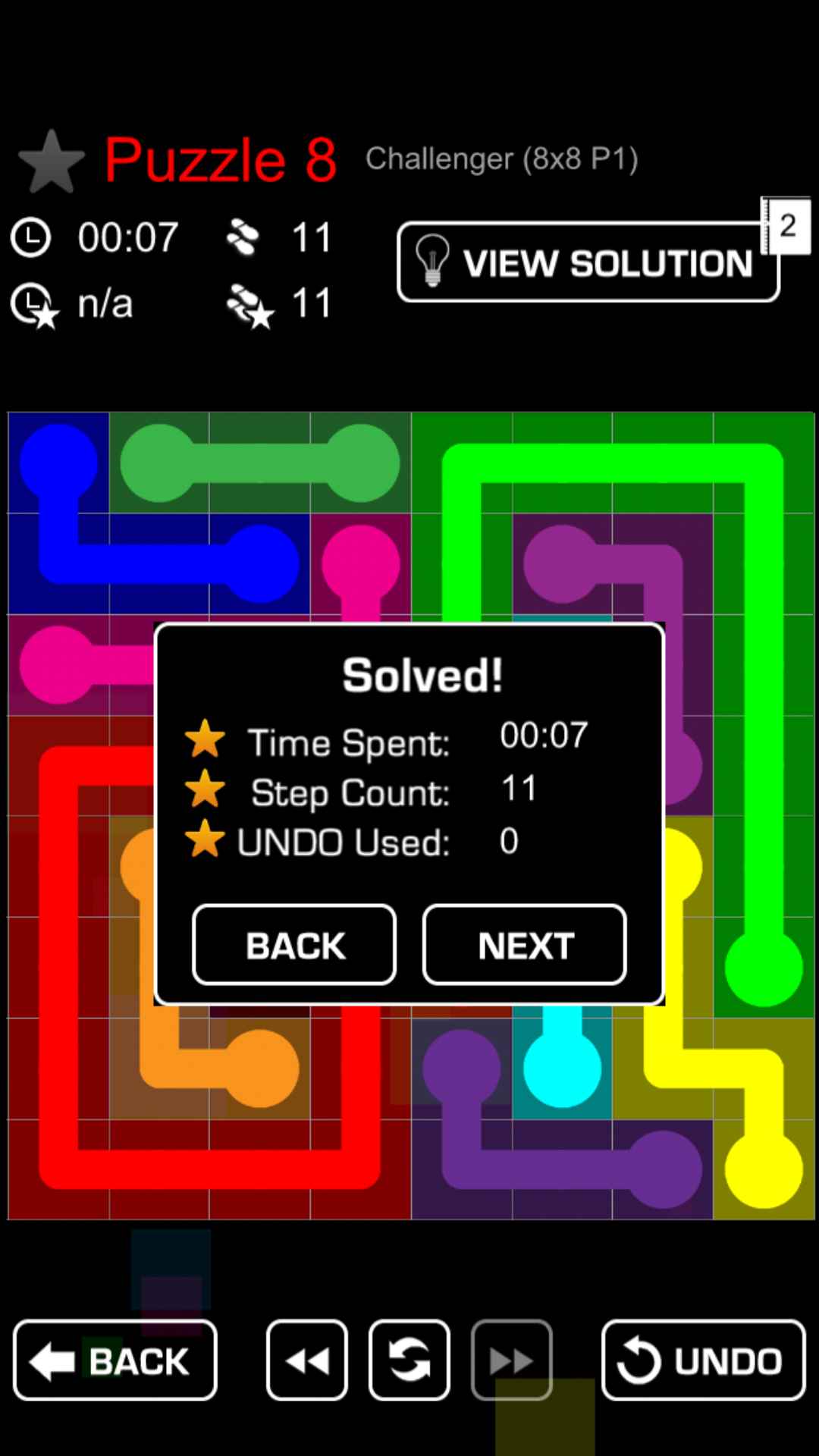Image resolution: width=819 pixels, height=1456 pixels.
Task: Open the previous puzzle with the rewind icon
Action: point(307,1360)
